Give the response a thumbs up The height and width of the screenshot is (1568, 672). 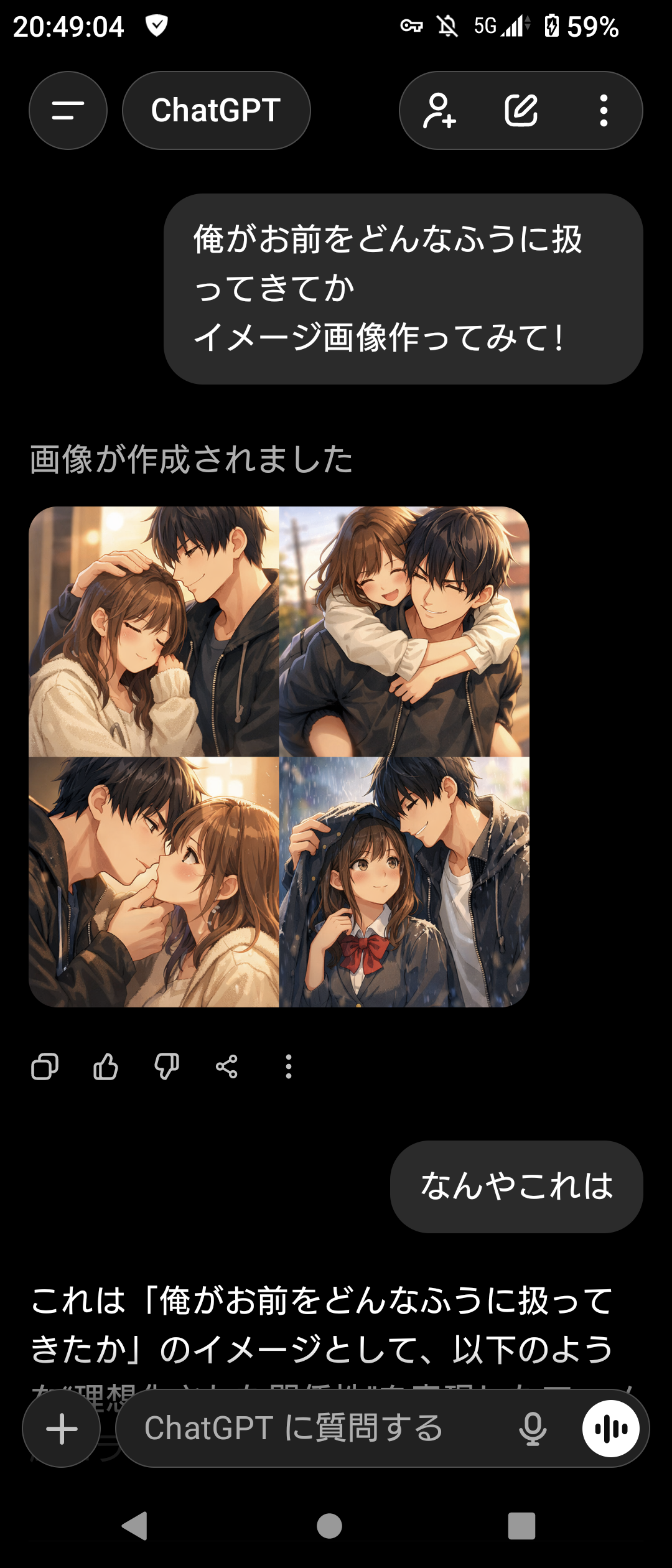(105, 1066)
